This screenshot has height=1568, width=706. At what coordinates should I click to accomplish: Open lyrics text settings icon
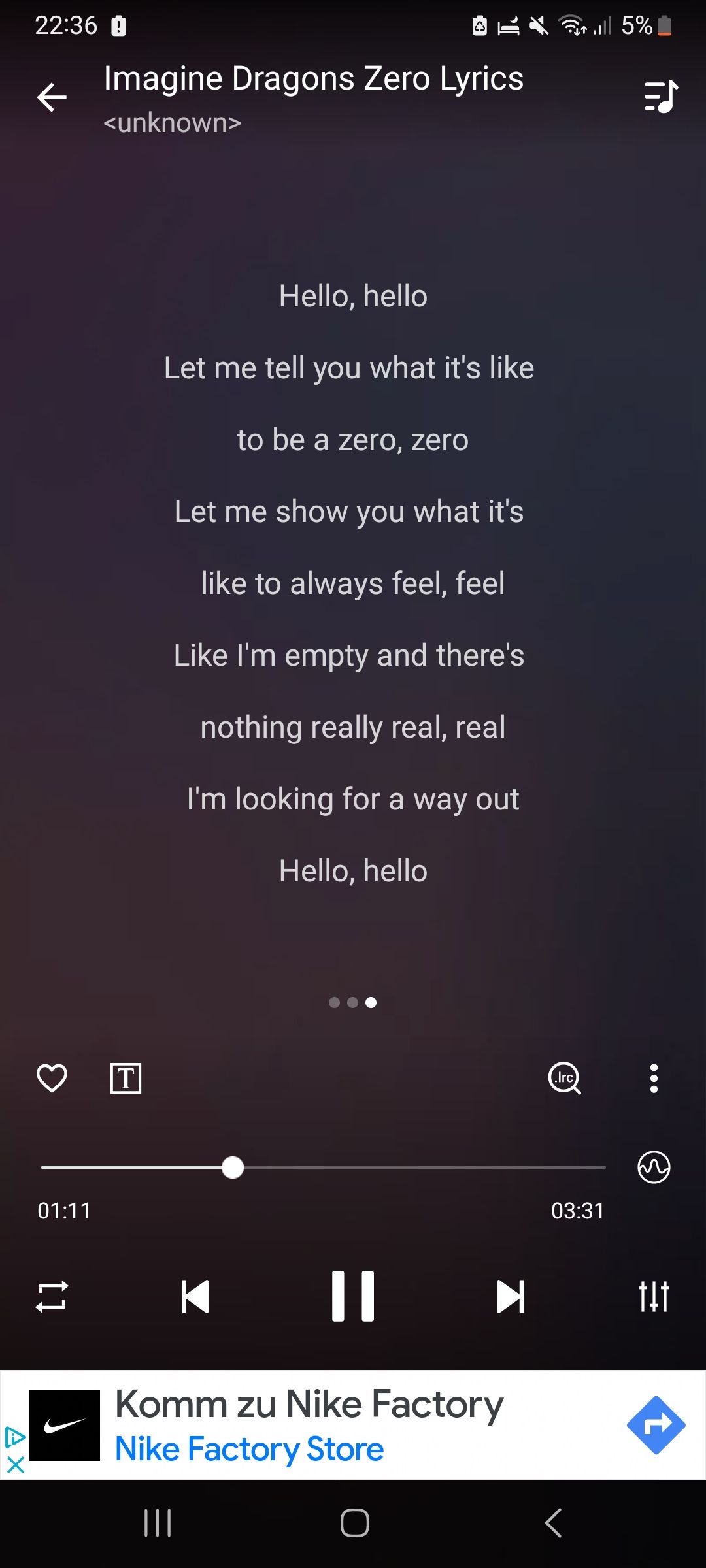pyautogui.click(x=126, y=1078)
